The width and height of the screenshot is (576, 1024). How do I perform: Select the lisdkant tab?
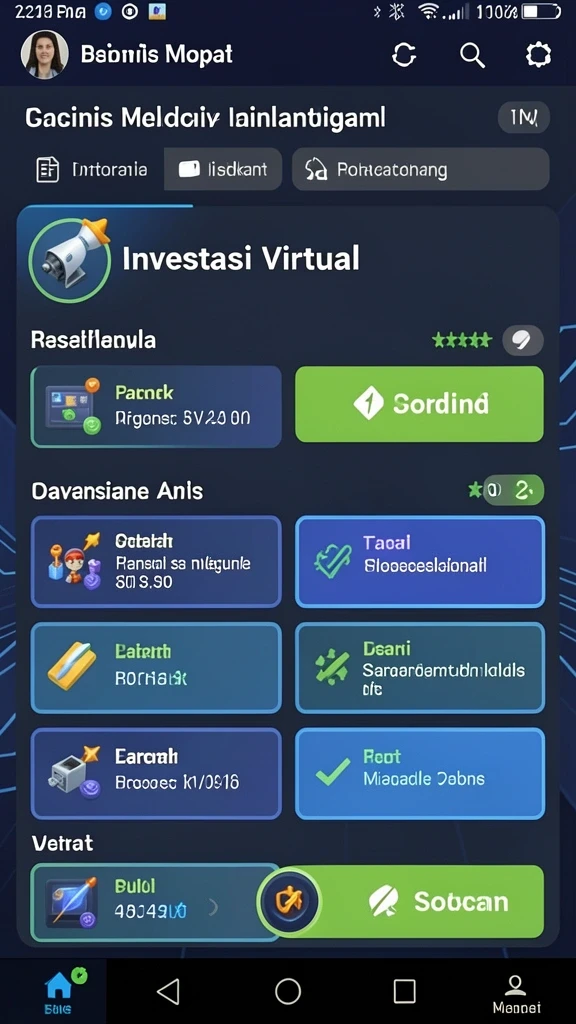223,170
